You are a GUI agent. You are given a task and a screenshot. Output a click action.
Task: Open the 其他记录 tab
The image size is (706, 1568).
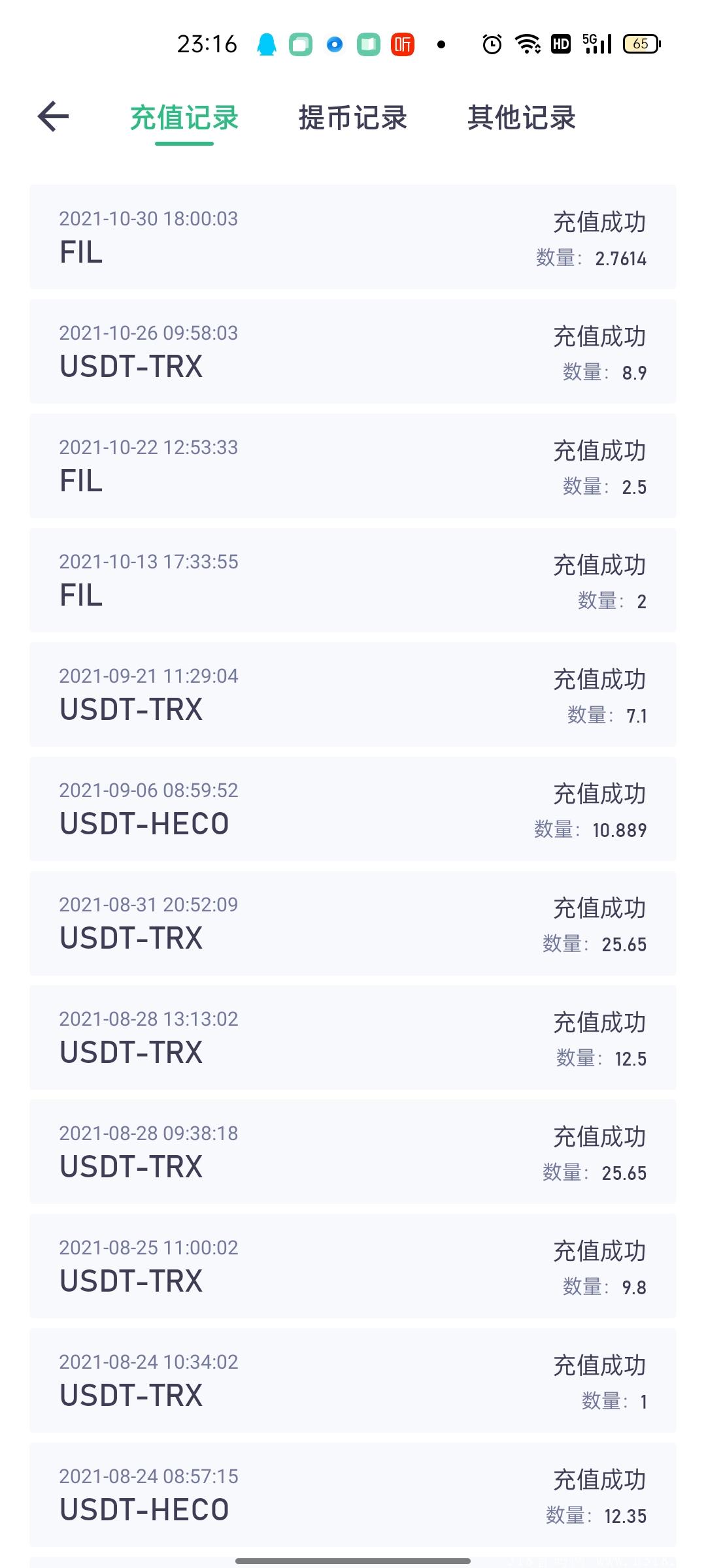point(522,118)
